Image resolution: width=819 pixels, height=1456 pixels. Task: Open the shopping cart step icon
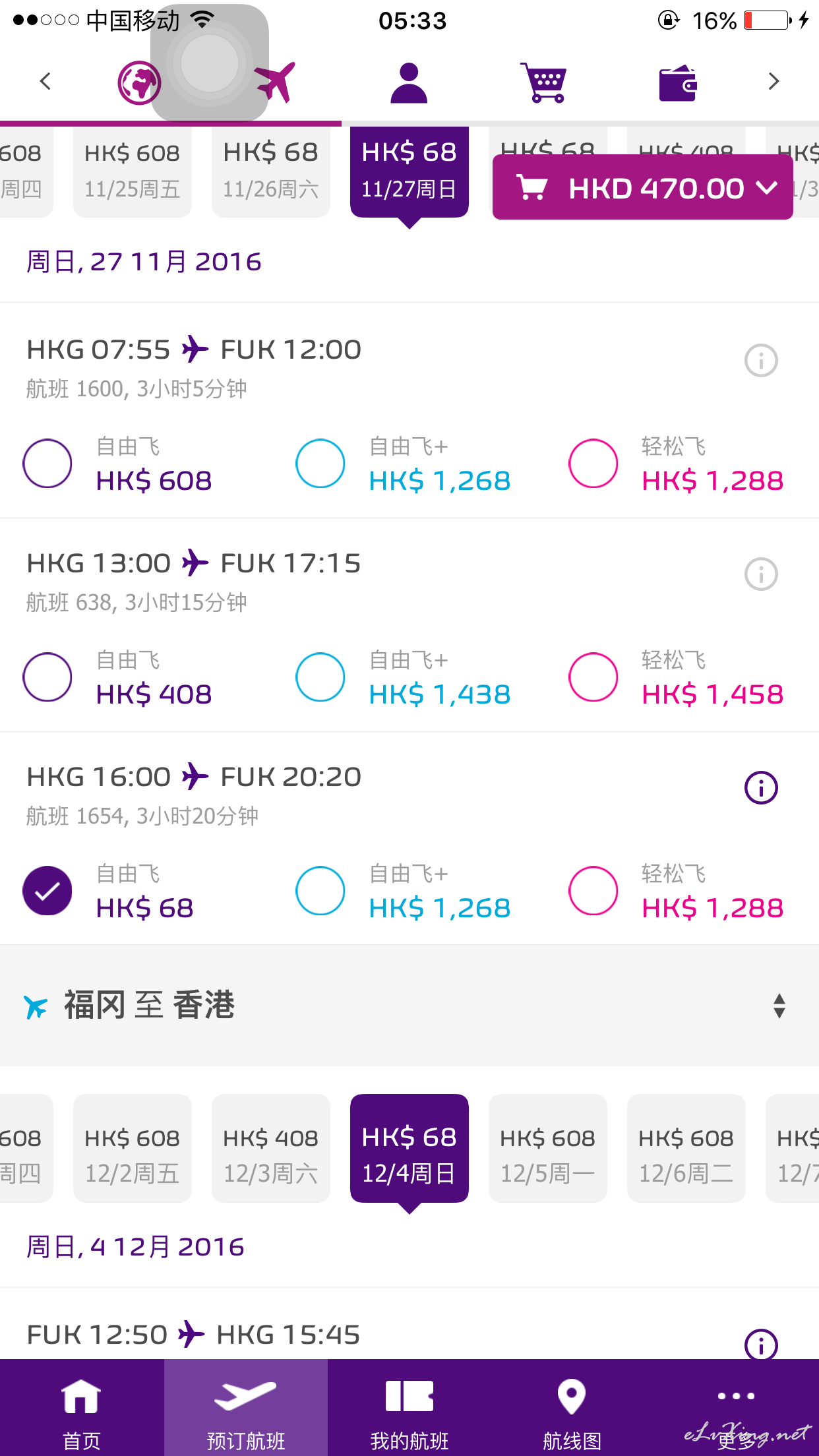point(543,83)
